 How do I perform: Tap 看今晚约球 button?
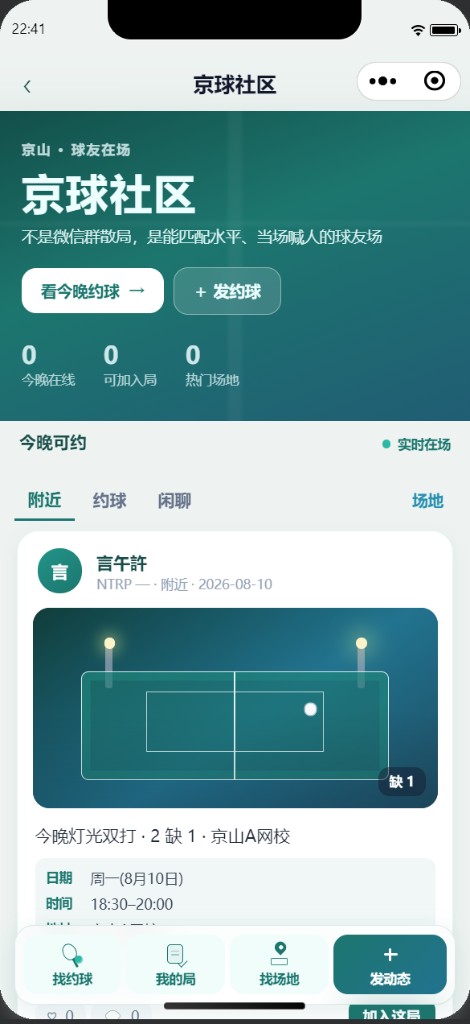click(93, 291)
